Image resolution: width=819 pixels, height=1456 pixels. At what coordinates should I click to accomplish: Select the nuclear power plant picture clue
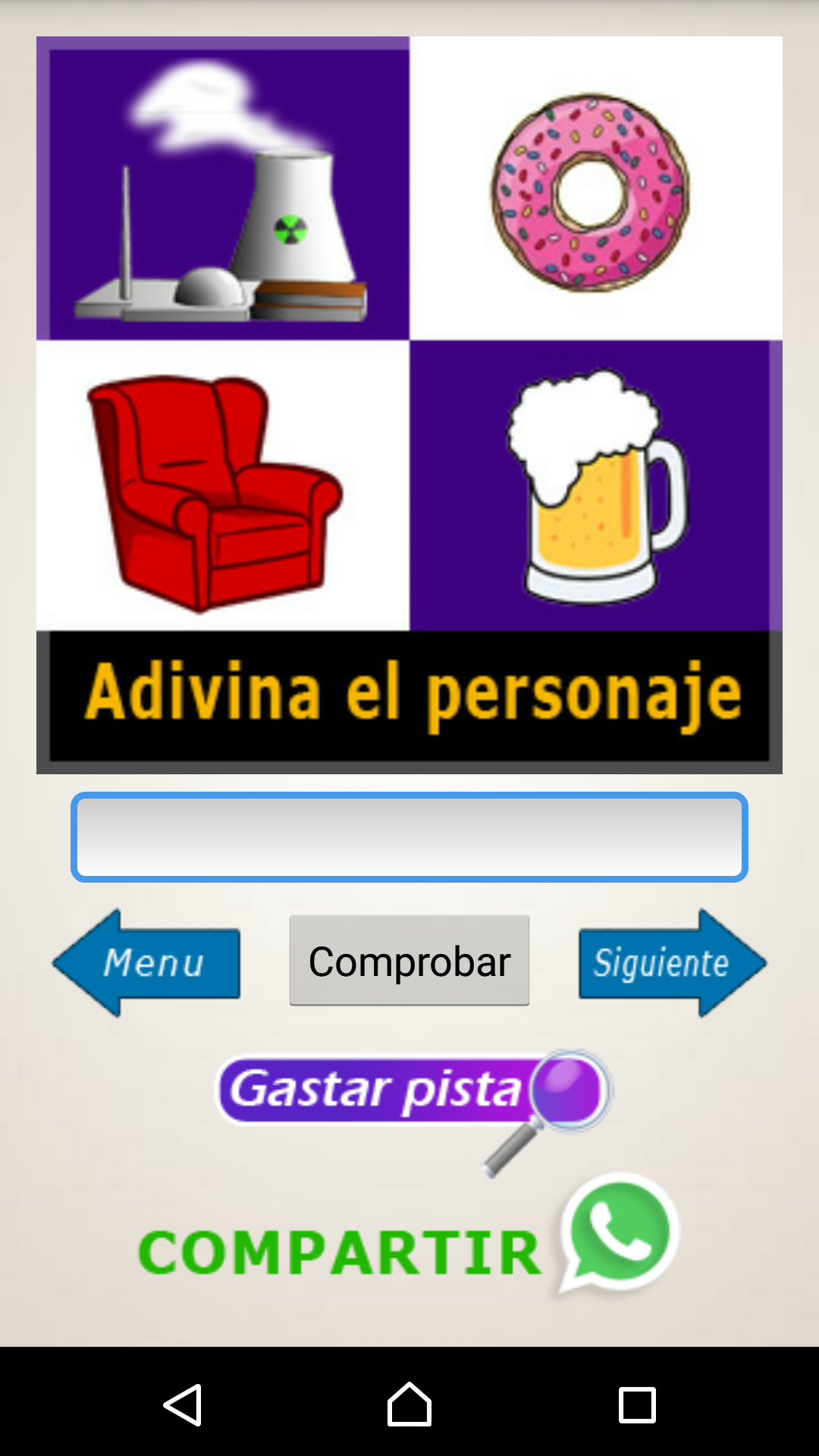(x=222, y=190)
